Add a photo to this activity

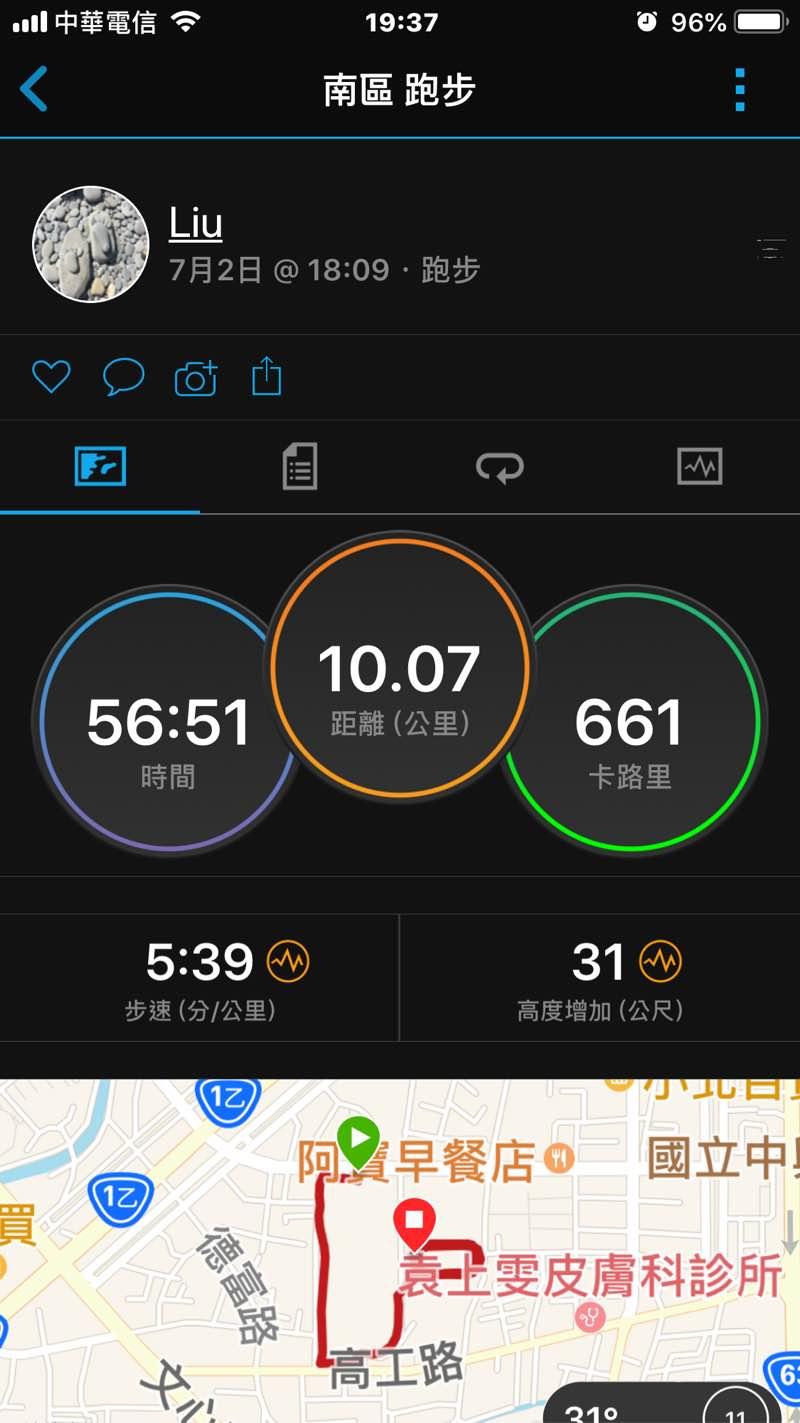pyautogui.click(x=196, y=378)
